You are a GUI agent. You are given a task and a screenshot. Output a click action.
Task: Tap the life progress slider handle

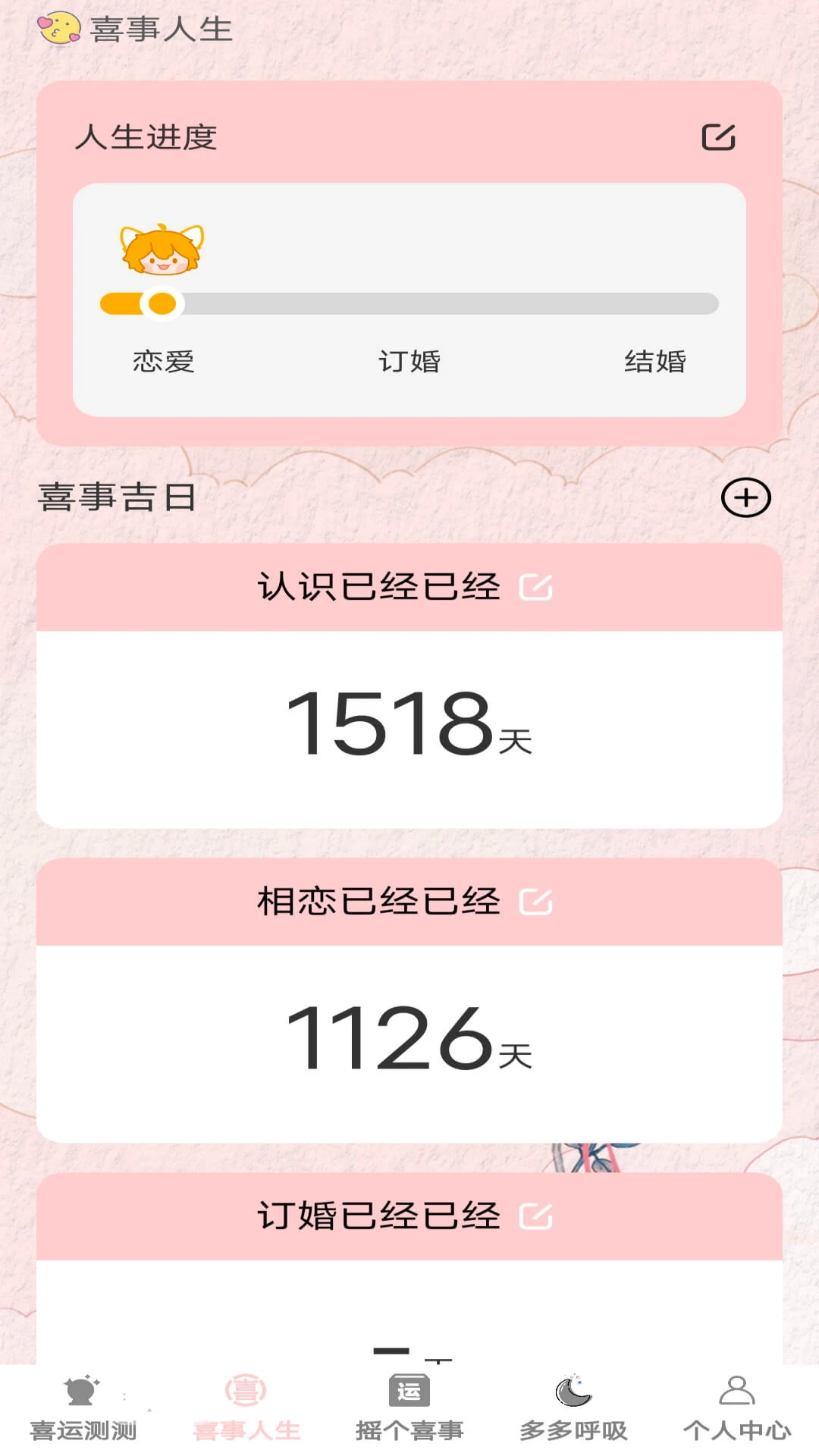(162, 304)
